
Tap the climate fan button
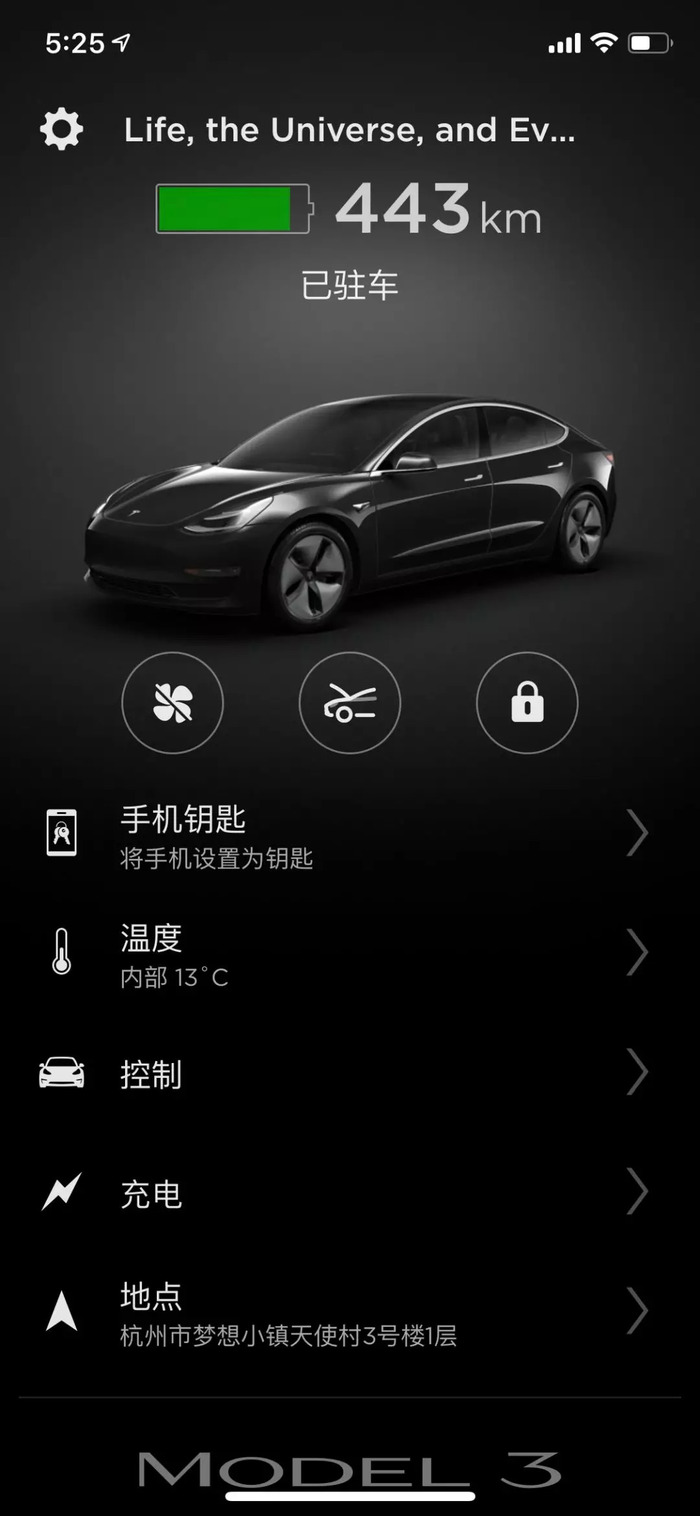click(173, 703)
